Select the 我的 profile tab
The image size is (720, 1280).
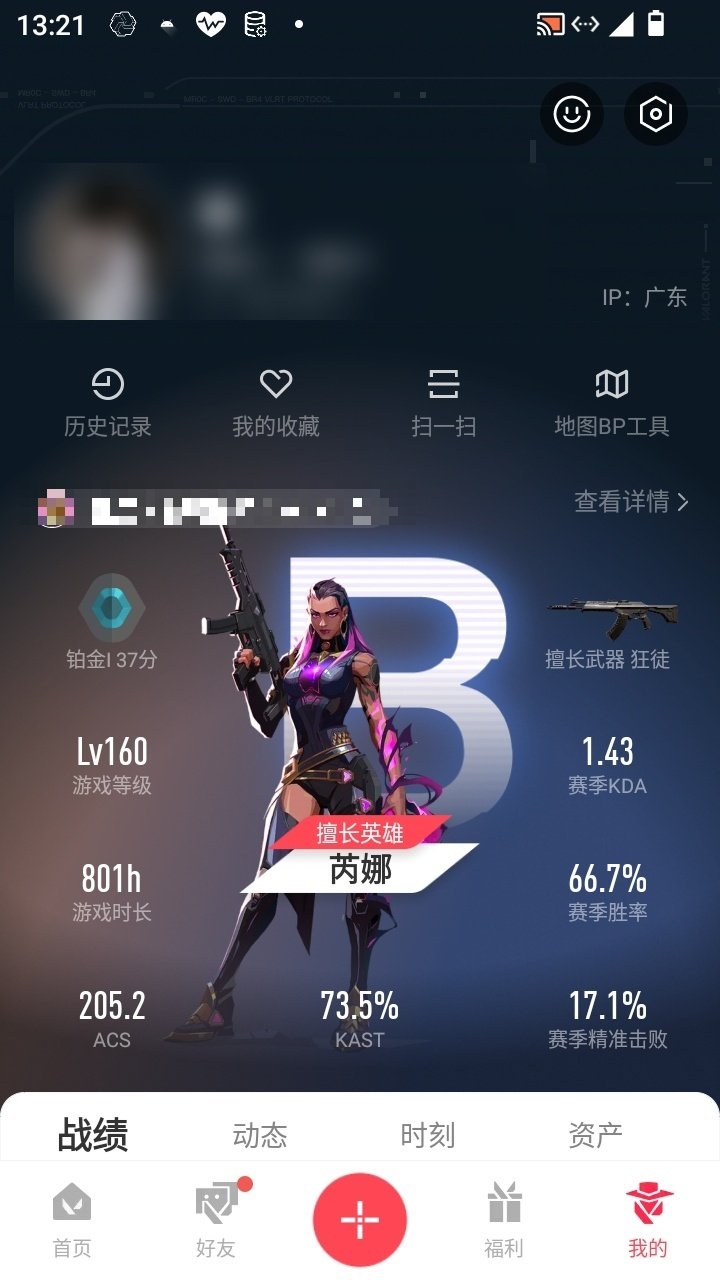click(x=649, y=1218)
